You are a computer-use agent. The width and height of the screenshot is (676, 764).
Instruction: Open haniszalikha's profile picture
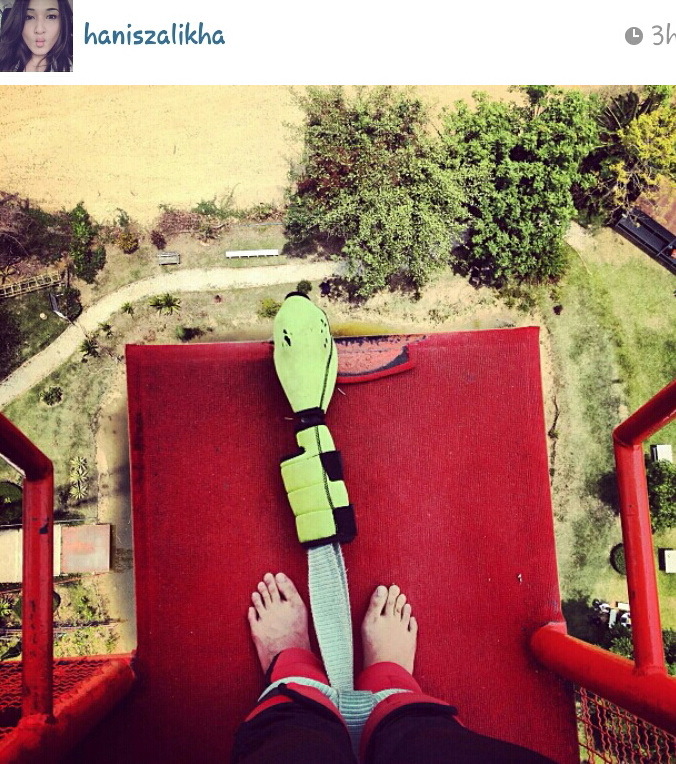[x=36, y=36]
